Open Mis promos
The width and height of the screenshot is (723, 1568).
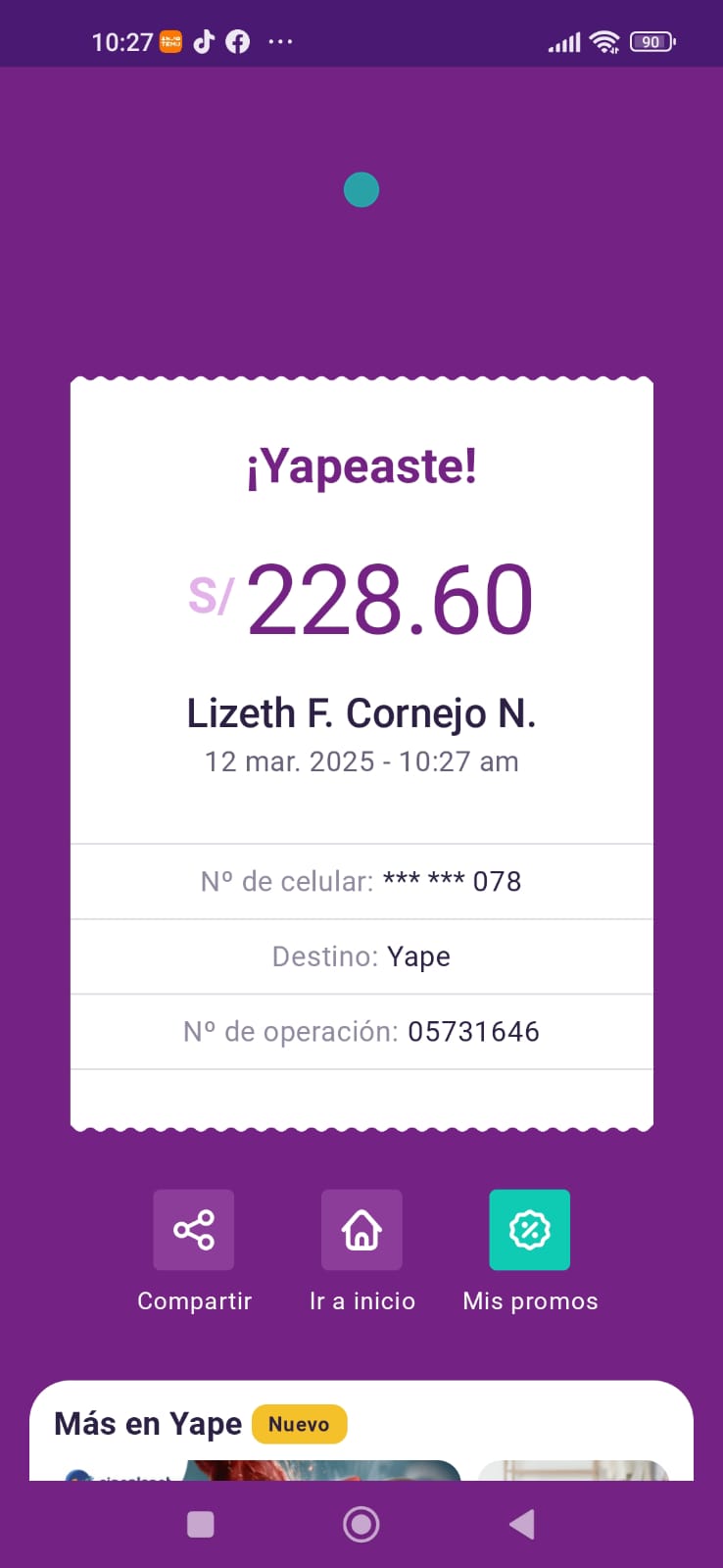[529, 1230]
